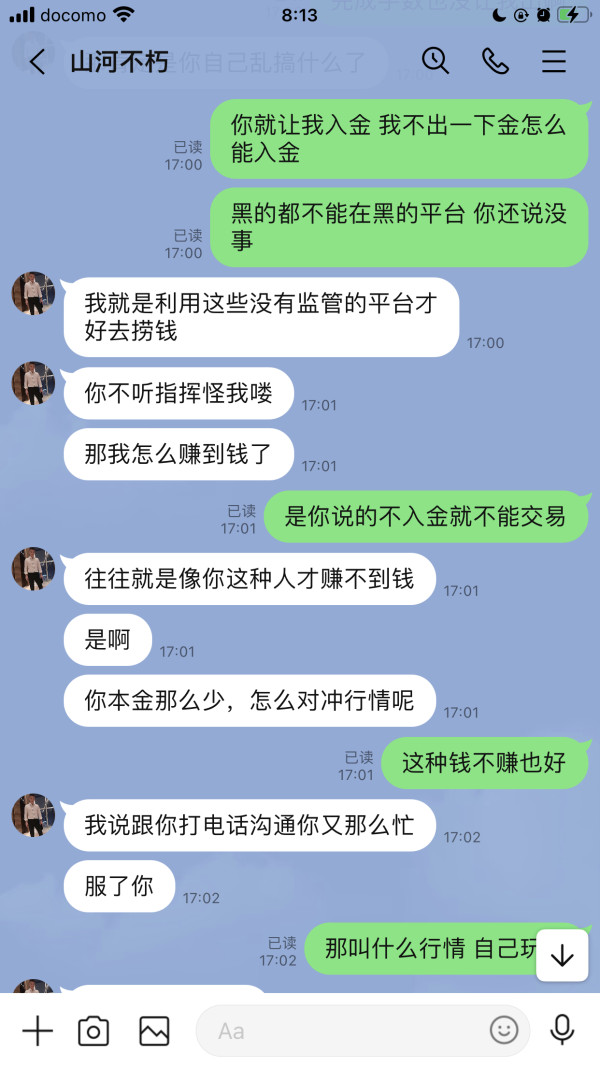Start a voice call with 山河不朽
Viewport: 600px width, 1067px height.
pos(495,61)
